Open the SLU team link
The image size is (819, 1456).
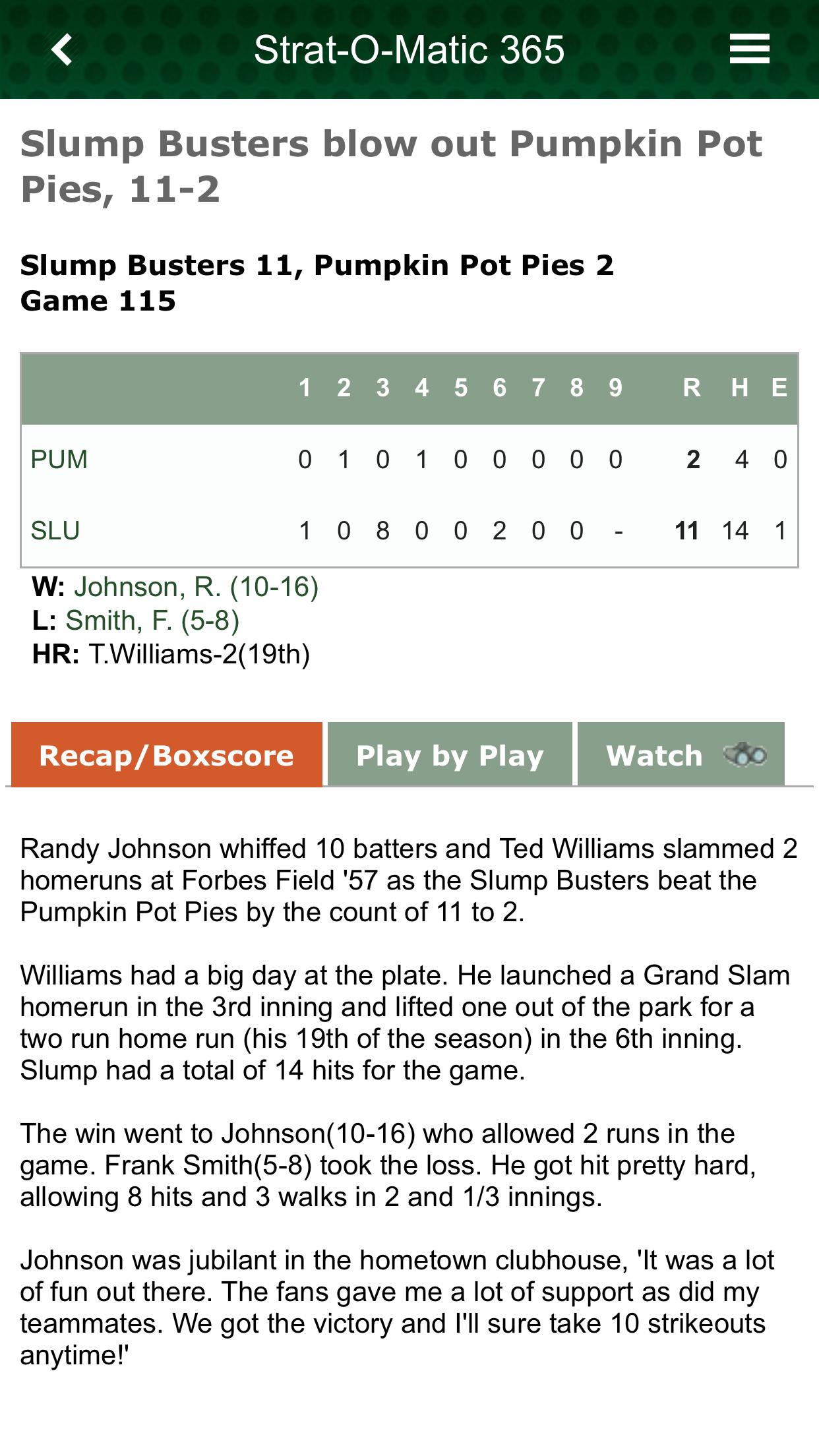point(55,531)
